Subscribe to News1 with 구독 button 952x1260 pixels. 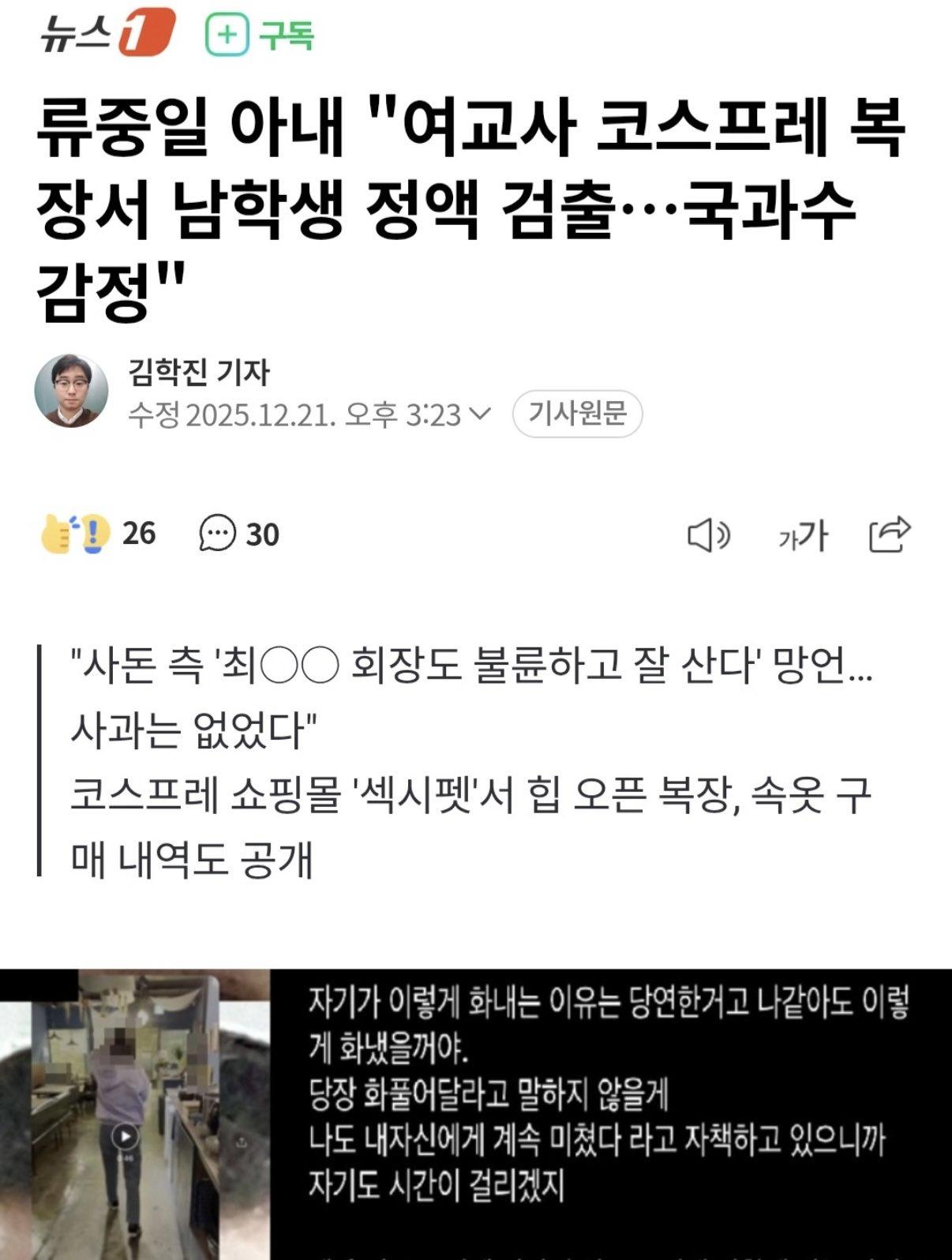(x=260, y=36)
